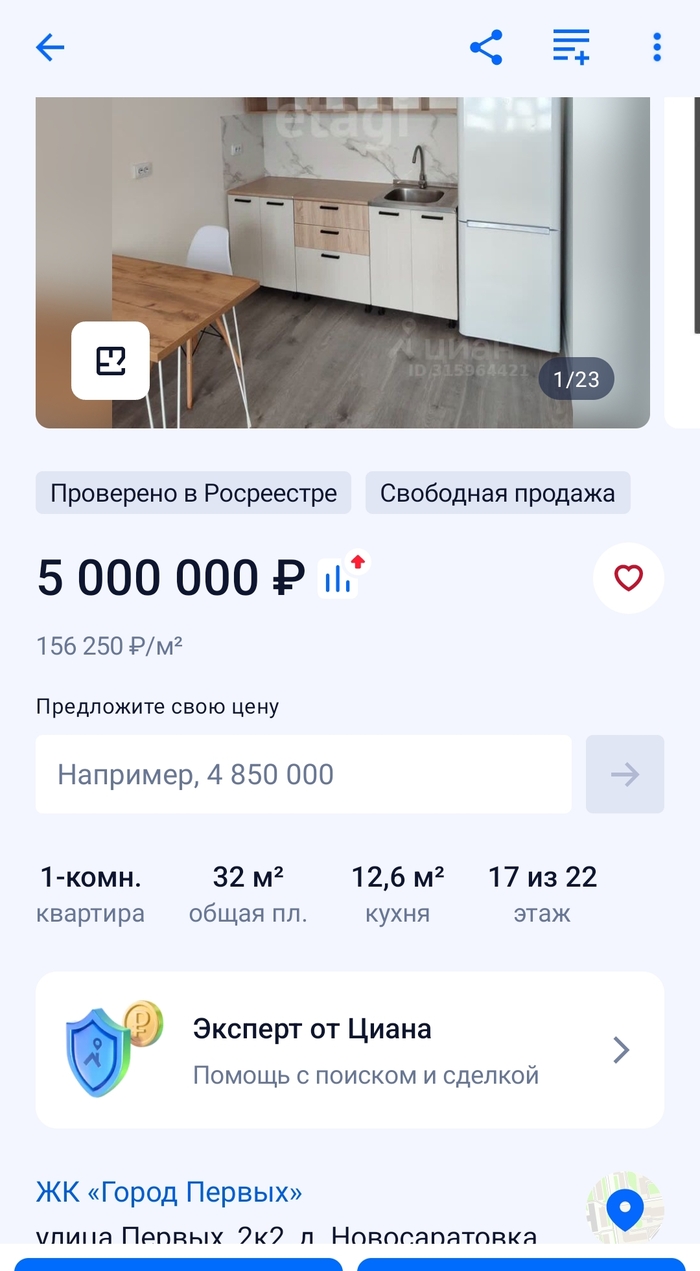The width and height of the screenshot is (700, 1271).
Task: Submit your price offer arrow
Action: (x=625, y=774)
